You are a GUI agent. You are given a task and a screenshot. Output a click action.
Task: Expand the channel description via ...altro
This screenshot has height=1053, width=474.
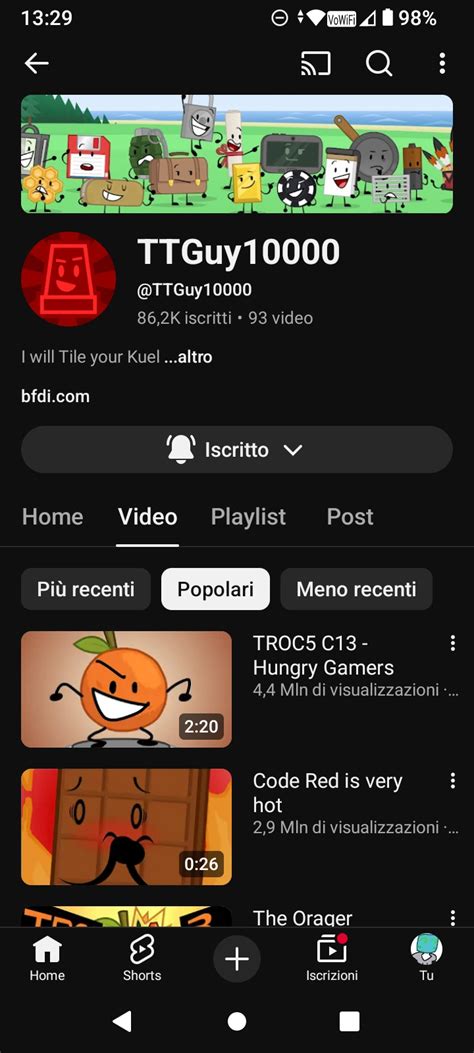(188, 357)
